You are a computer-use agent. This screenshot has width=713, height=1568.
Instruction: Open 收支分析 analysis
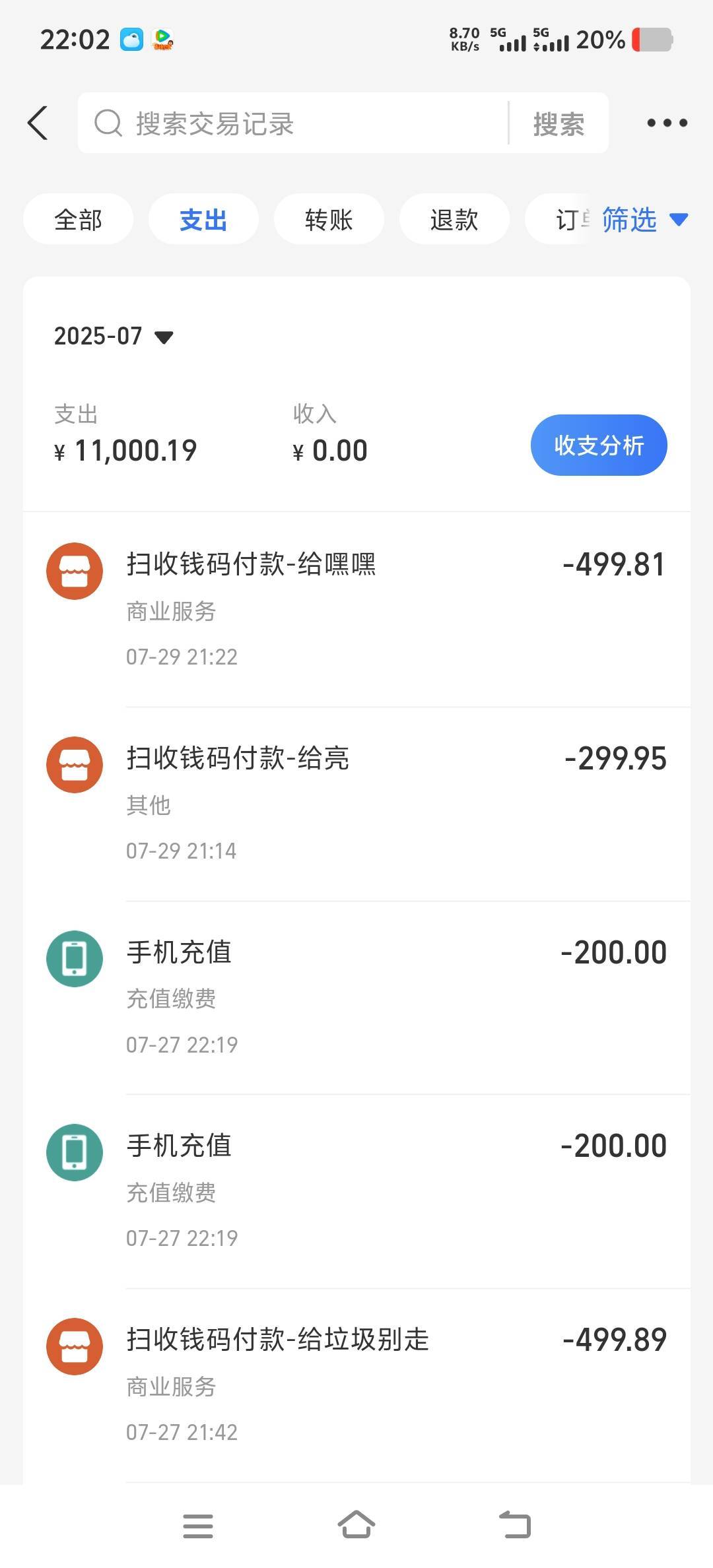599,445
